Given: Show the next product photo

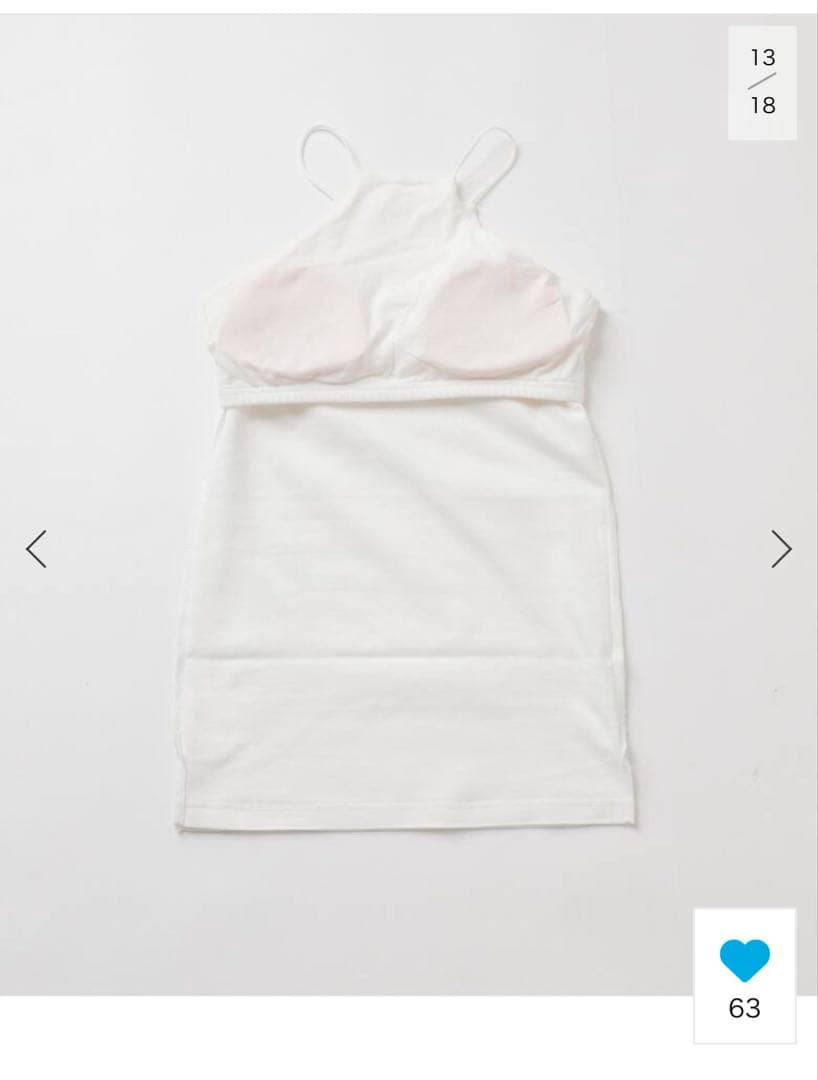Looking at the screenshot, I should 781,548.
